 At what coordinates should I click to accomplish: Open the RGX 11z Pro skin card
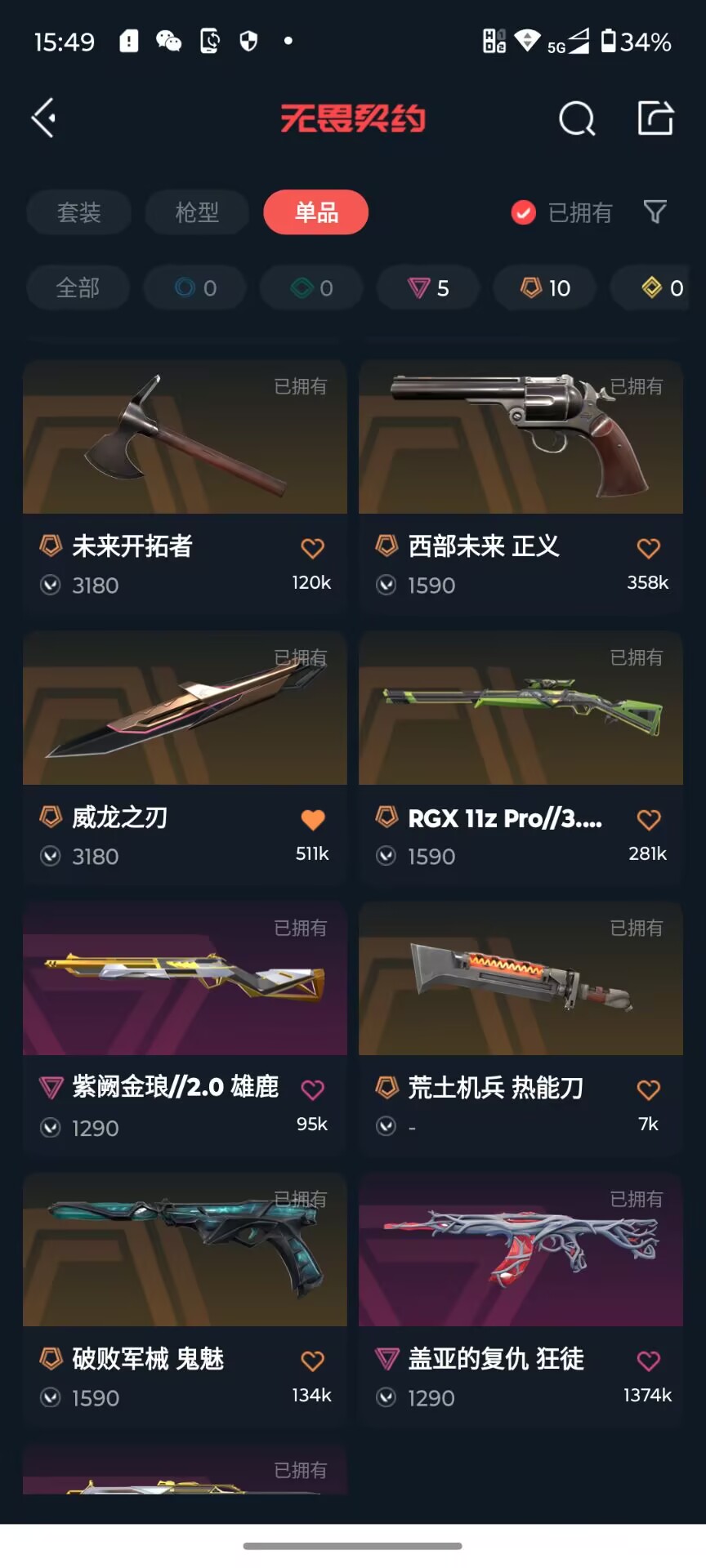click(521, 758)
